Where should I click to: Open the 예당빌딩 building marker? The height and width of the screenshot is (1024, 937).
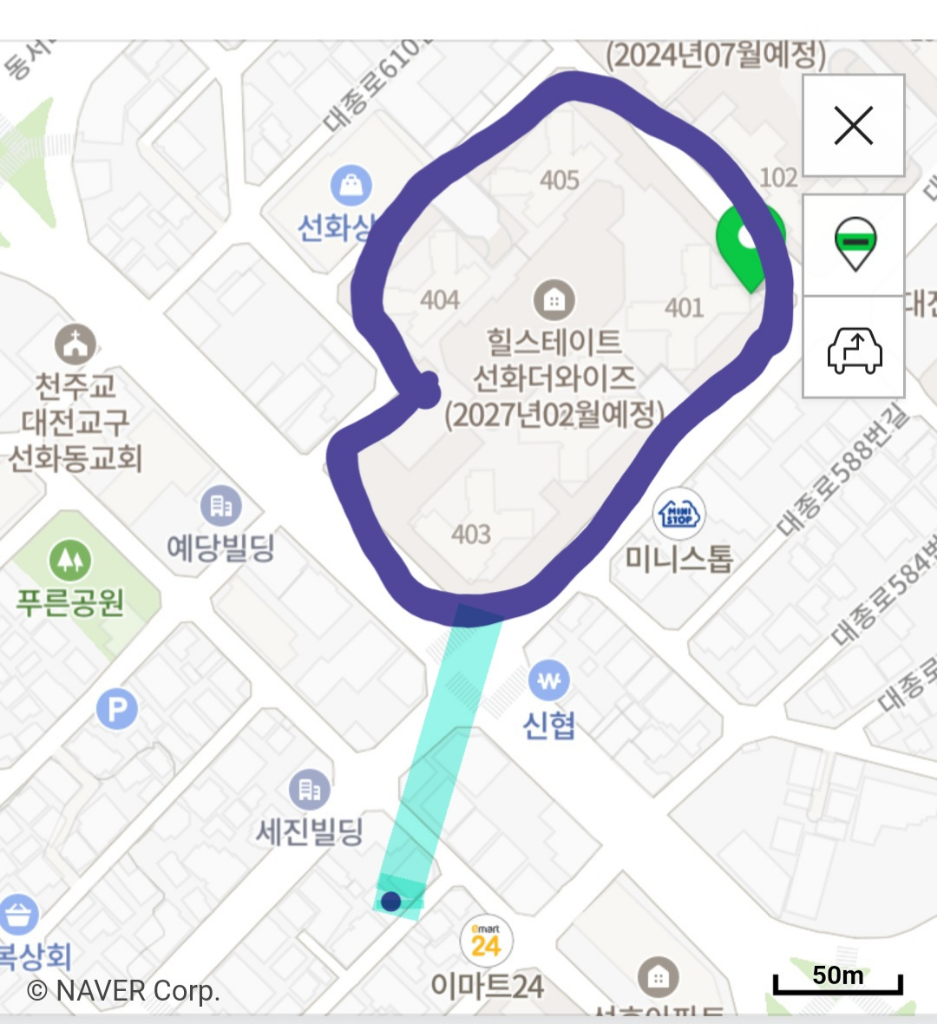[220, 506]
